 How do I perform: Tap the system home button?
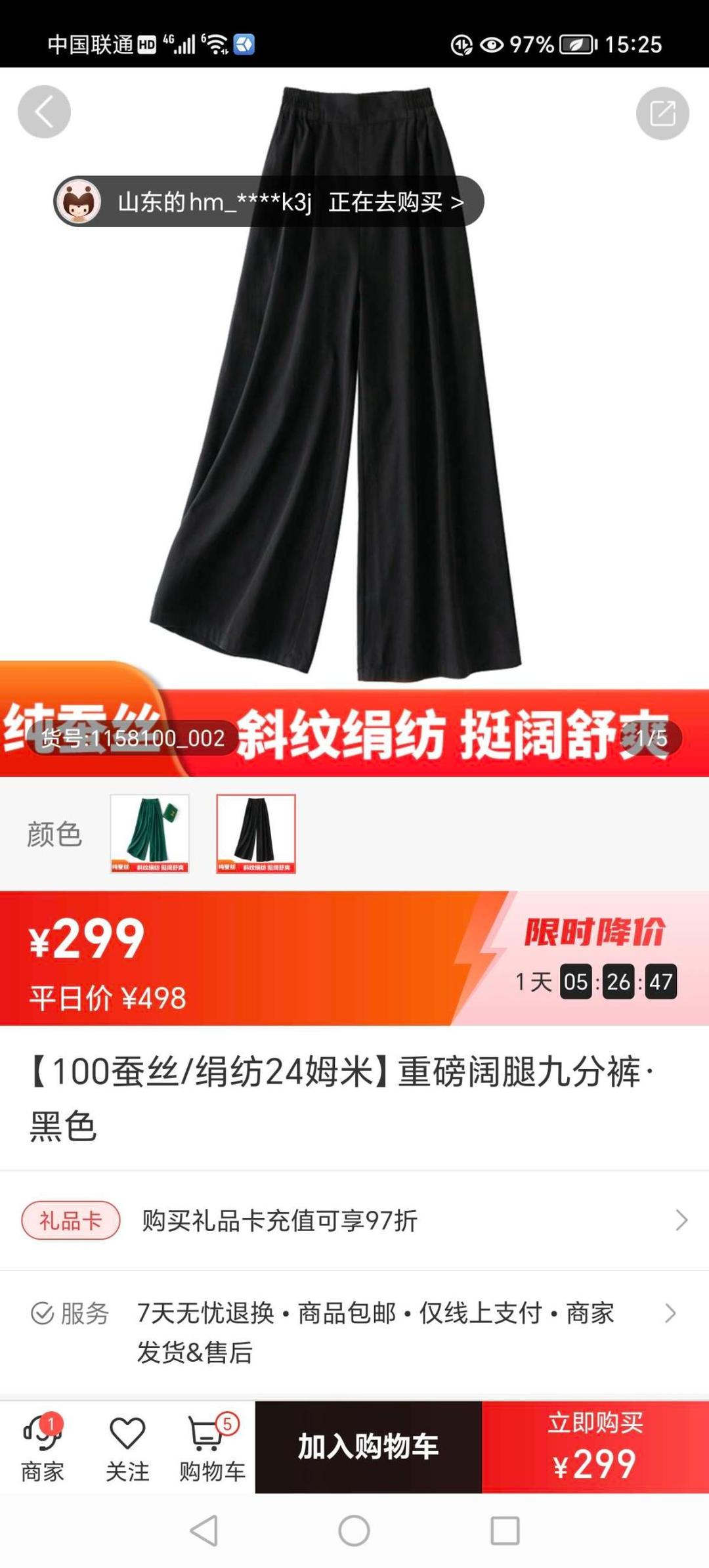354,1531
